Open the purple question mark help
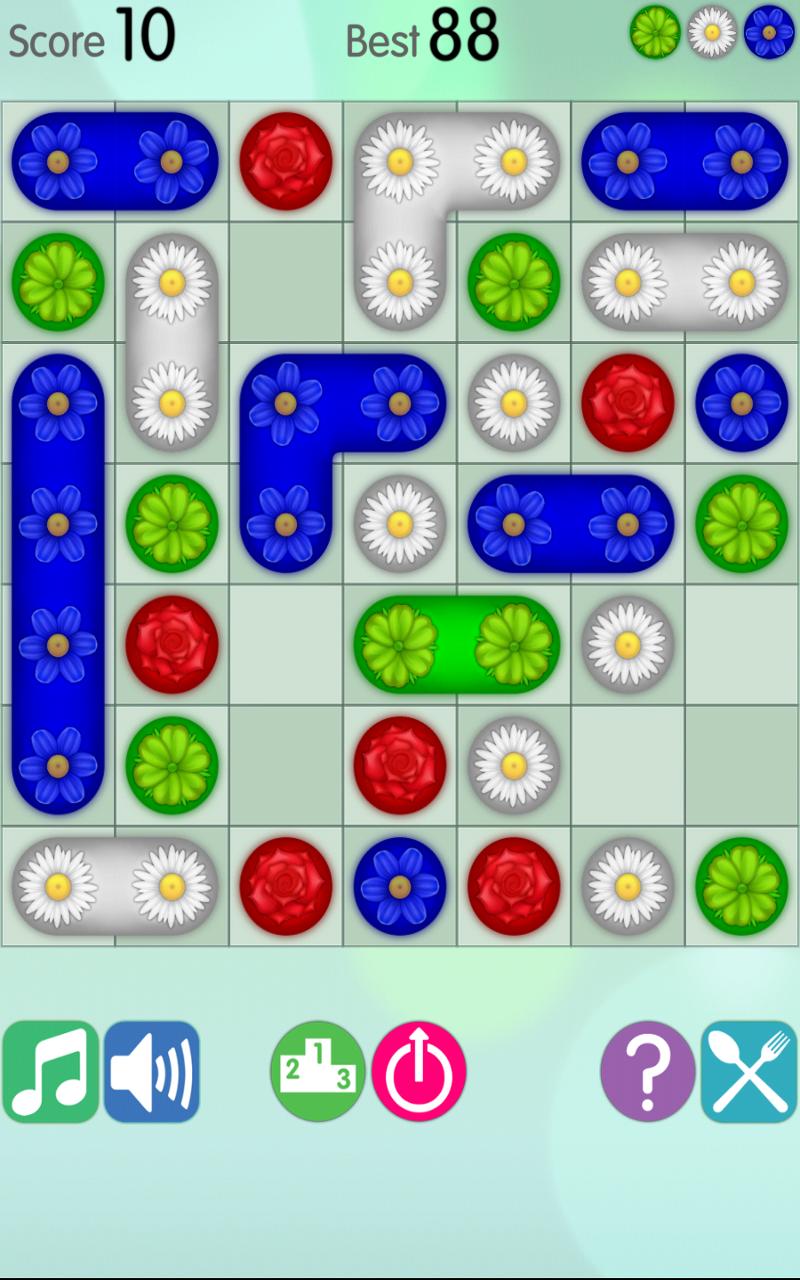This screenshot has height=1280, width=800. [x=648, y=1071]
